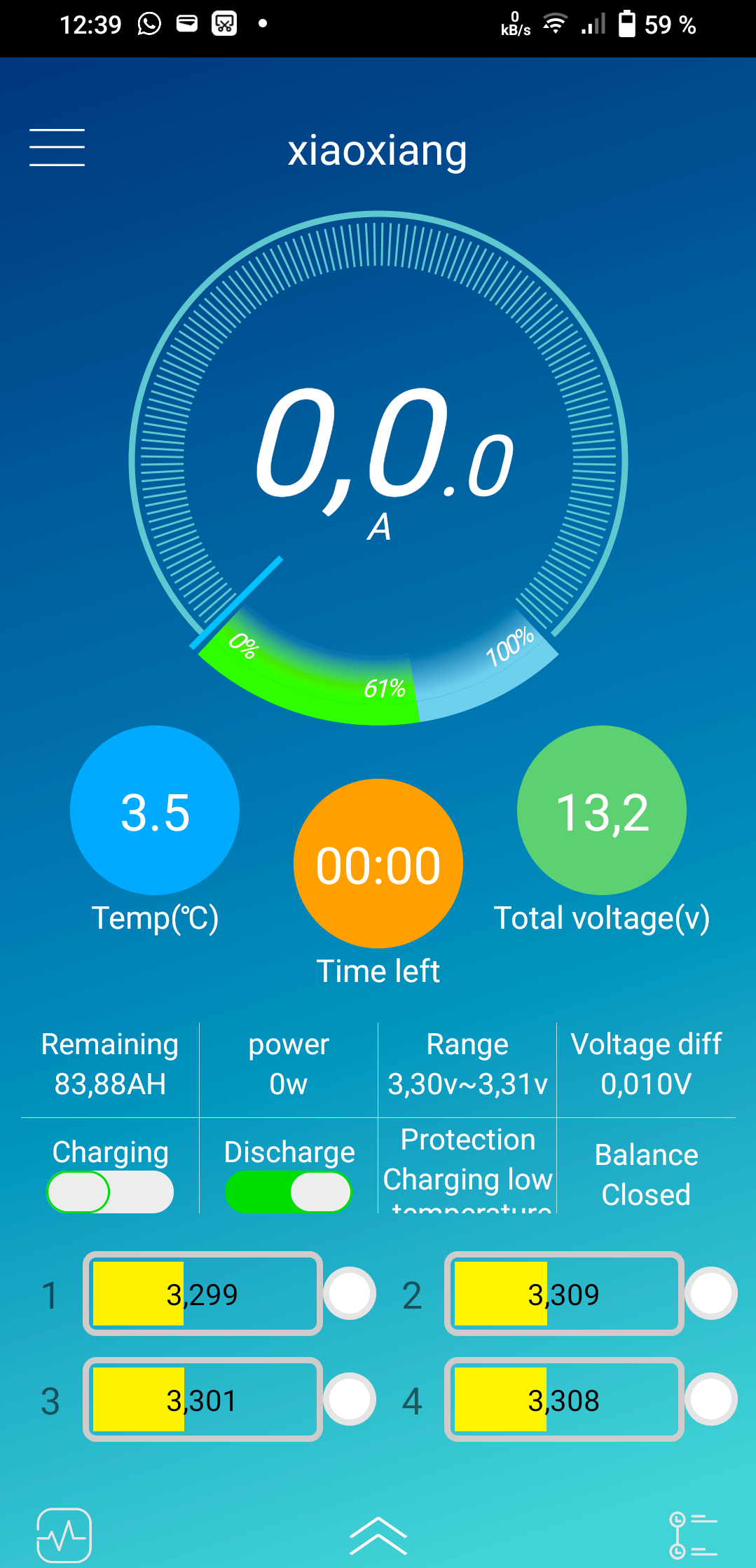The width and height of the screenshot is (756, 1568).
Task: Turn off the Discharge switch
Action: click(289, 1192)
